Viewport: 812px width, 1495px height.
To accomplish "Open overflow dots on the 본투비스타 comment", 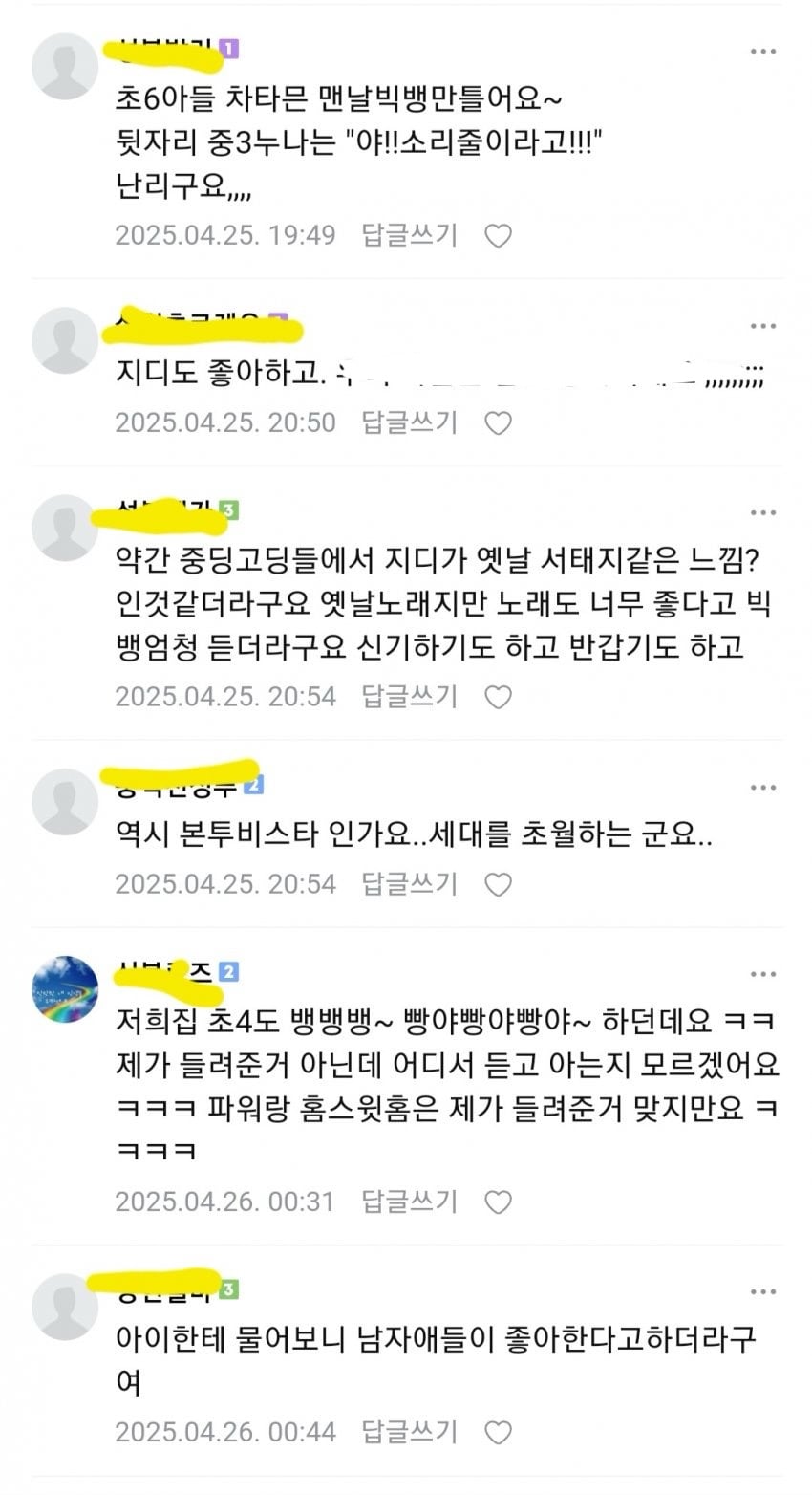I will [762, 788].
